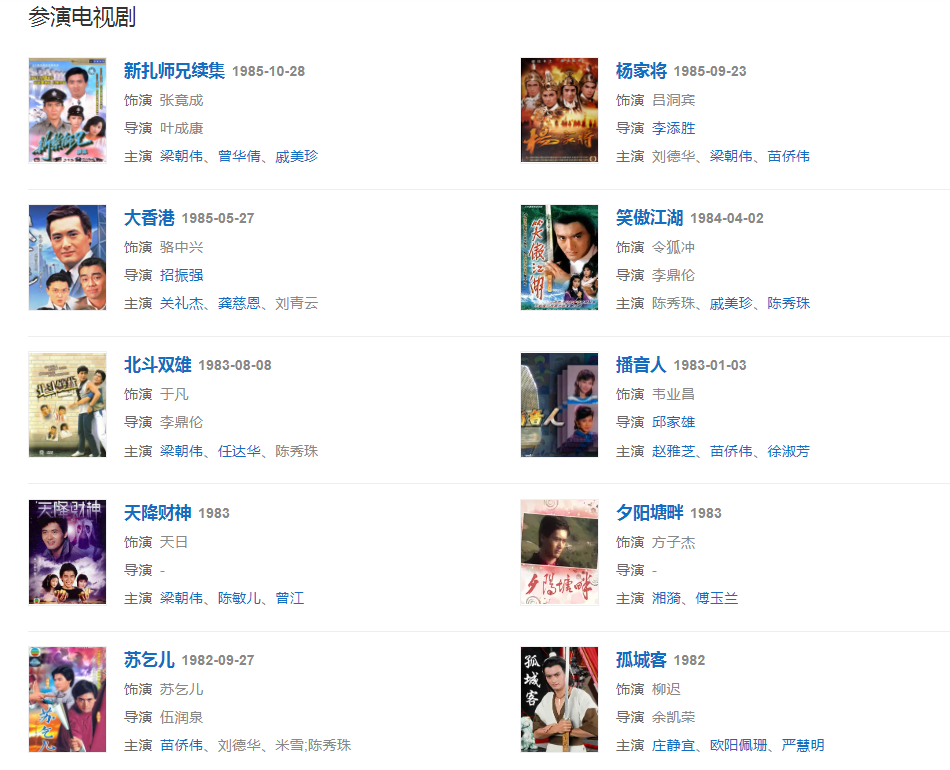View actress 赵雅芝 under 播音人

[x=673, y=451]
